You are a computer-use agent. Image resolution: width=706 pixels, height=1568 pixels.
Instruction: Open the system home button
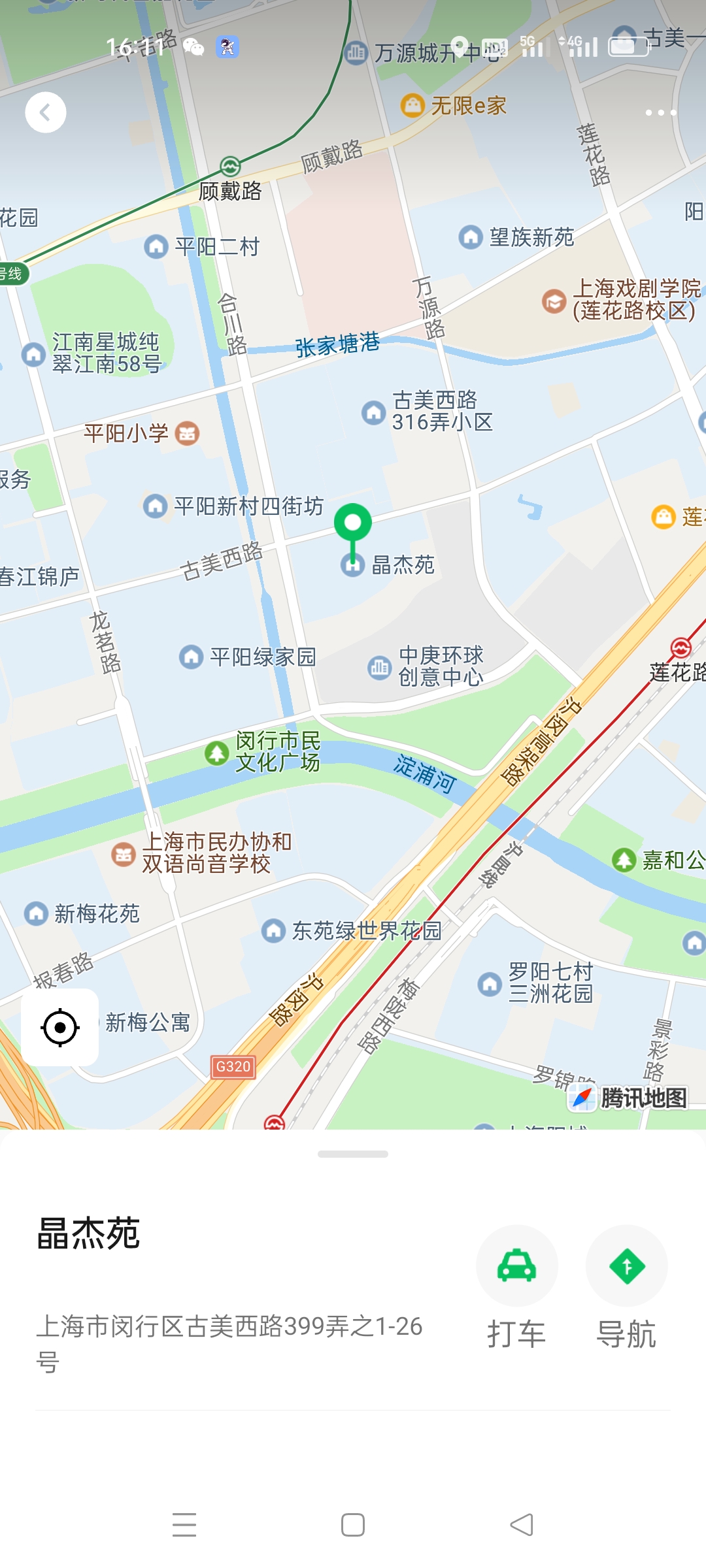pos(353,1525)
